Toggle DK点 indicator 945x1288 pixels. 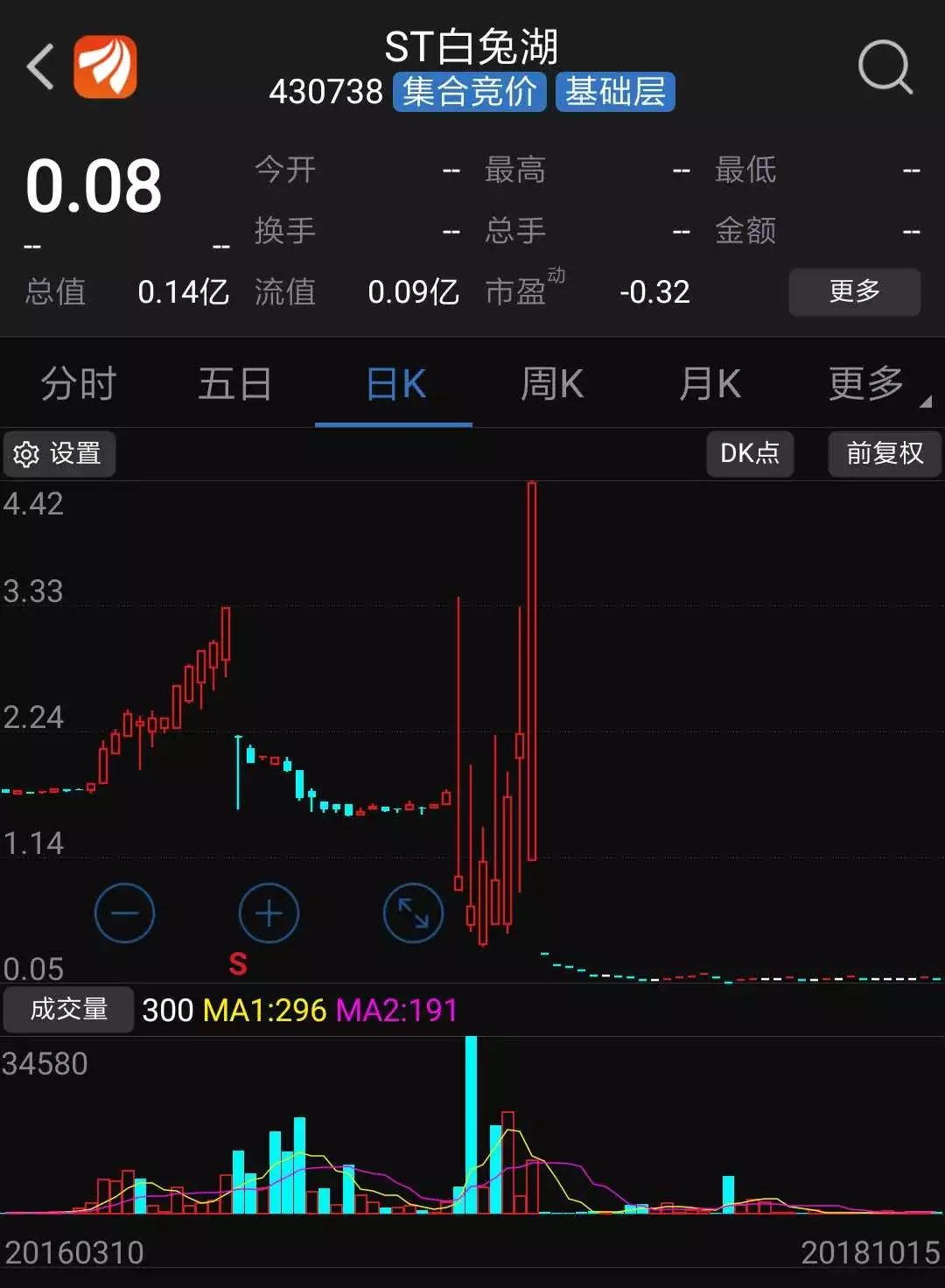750,453
